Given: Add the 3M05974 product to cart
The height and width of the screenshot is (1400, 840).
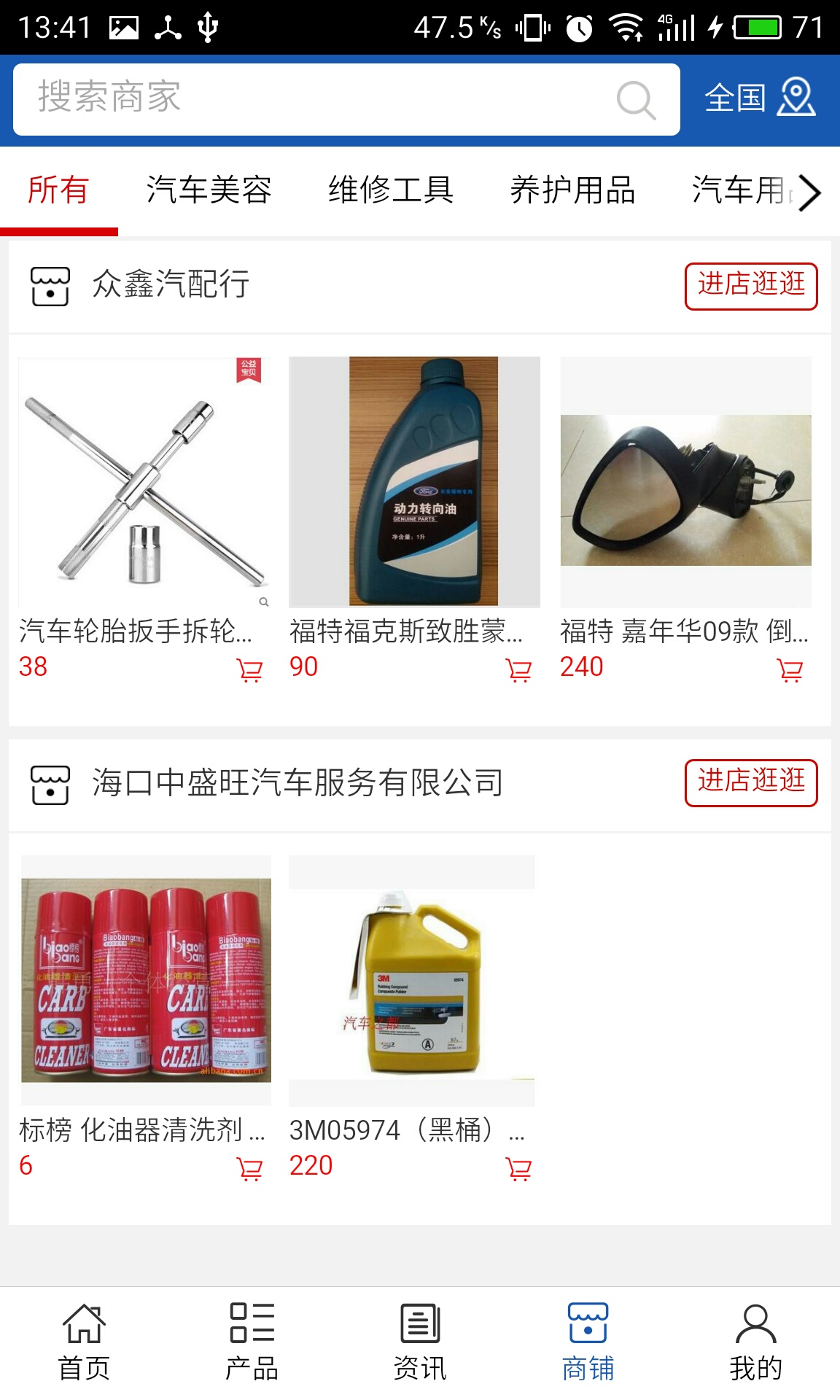Looking at the screenshot, I should (x=519, y=1169).
